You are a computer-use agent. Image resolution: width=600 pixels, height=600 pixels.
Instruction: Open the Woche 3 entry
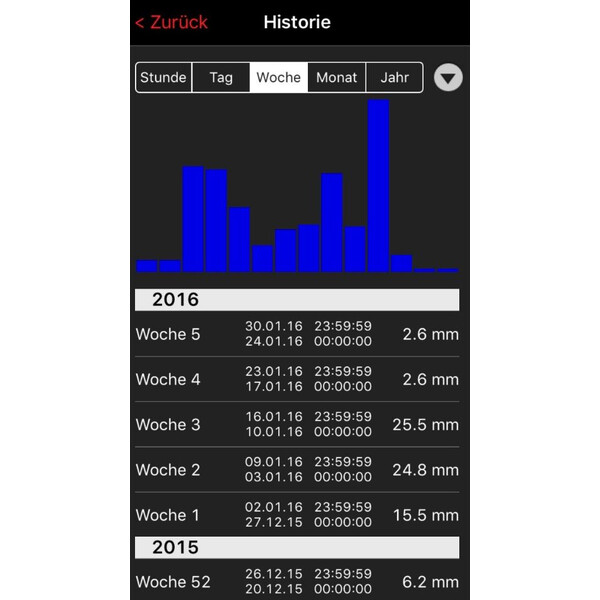(x=297, y=424)
